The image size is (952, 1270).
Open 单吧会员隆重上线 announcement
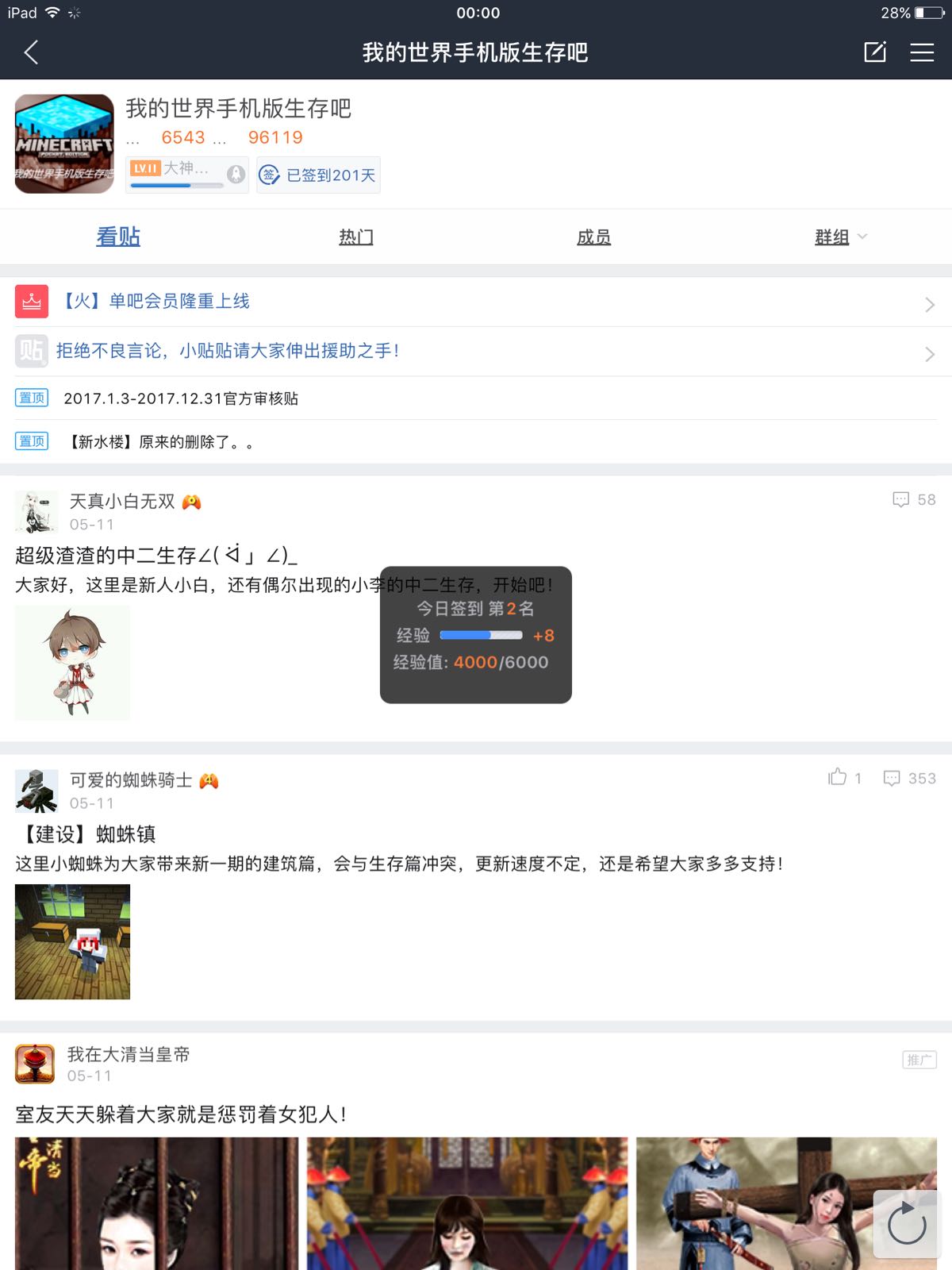(476, 302)
